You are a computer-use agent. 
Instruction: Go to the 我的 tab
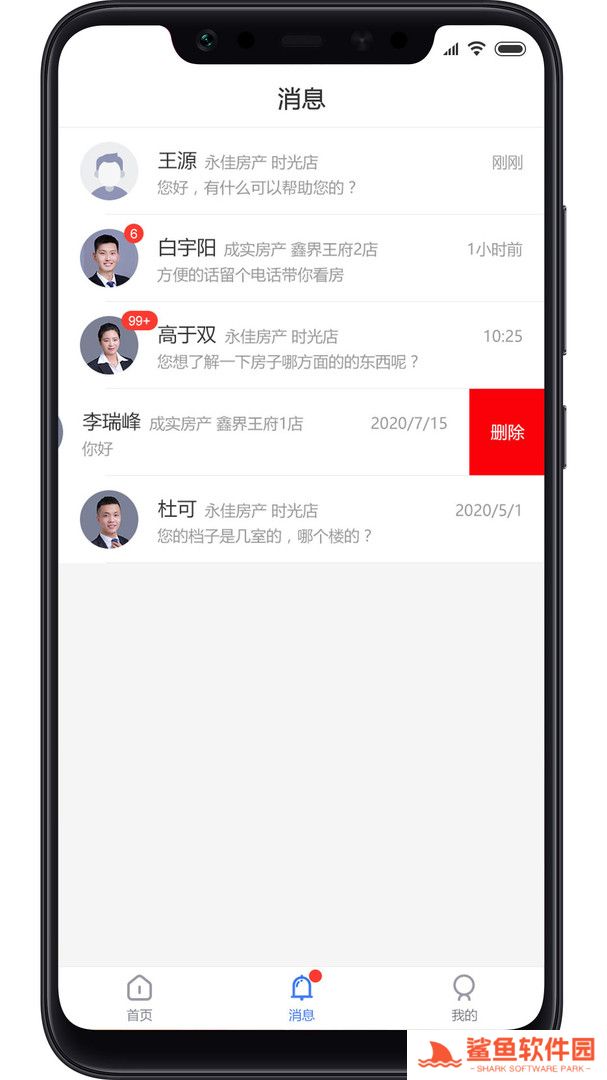point(464,998)
